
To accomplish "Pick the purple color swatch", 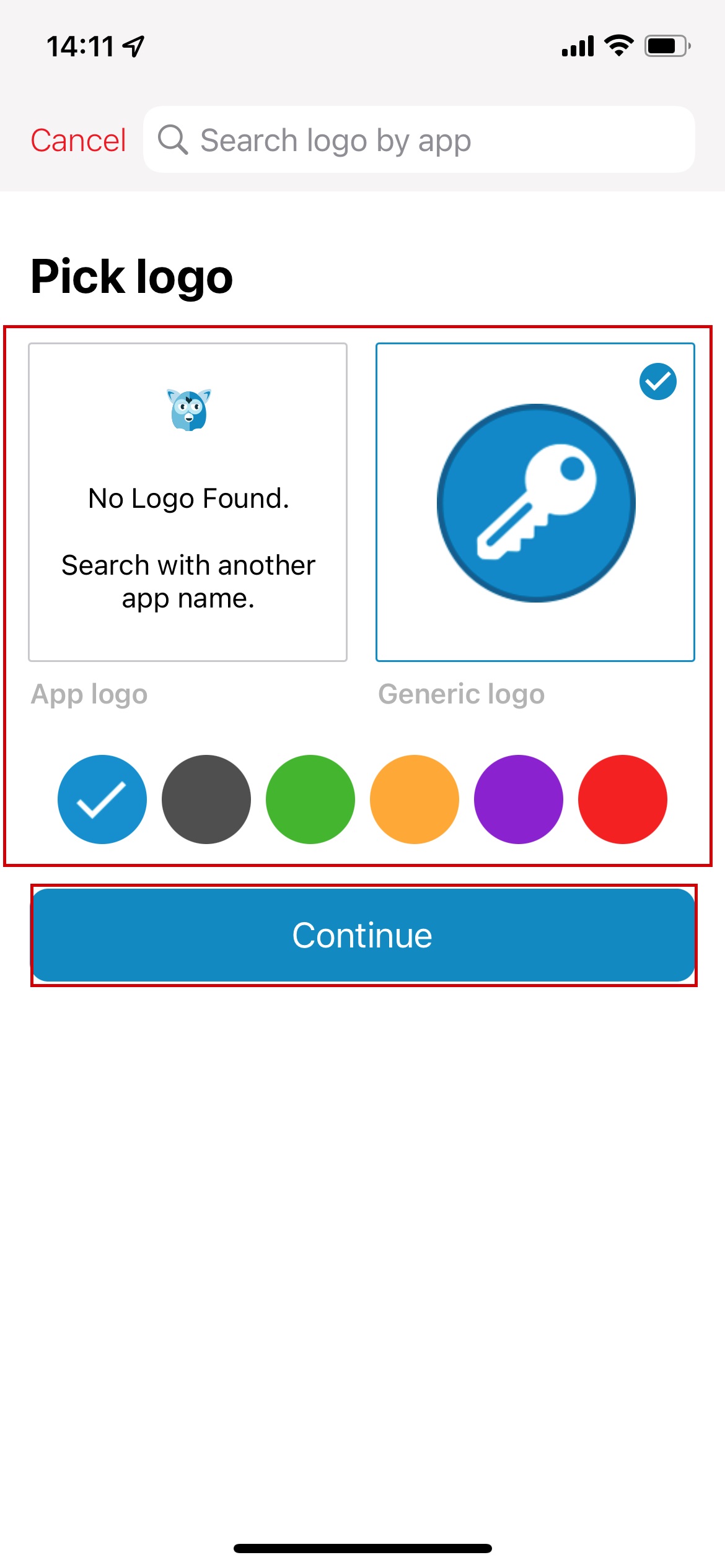I will (x=519, y=799).
